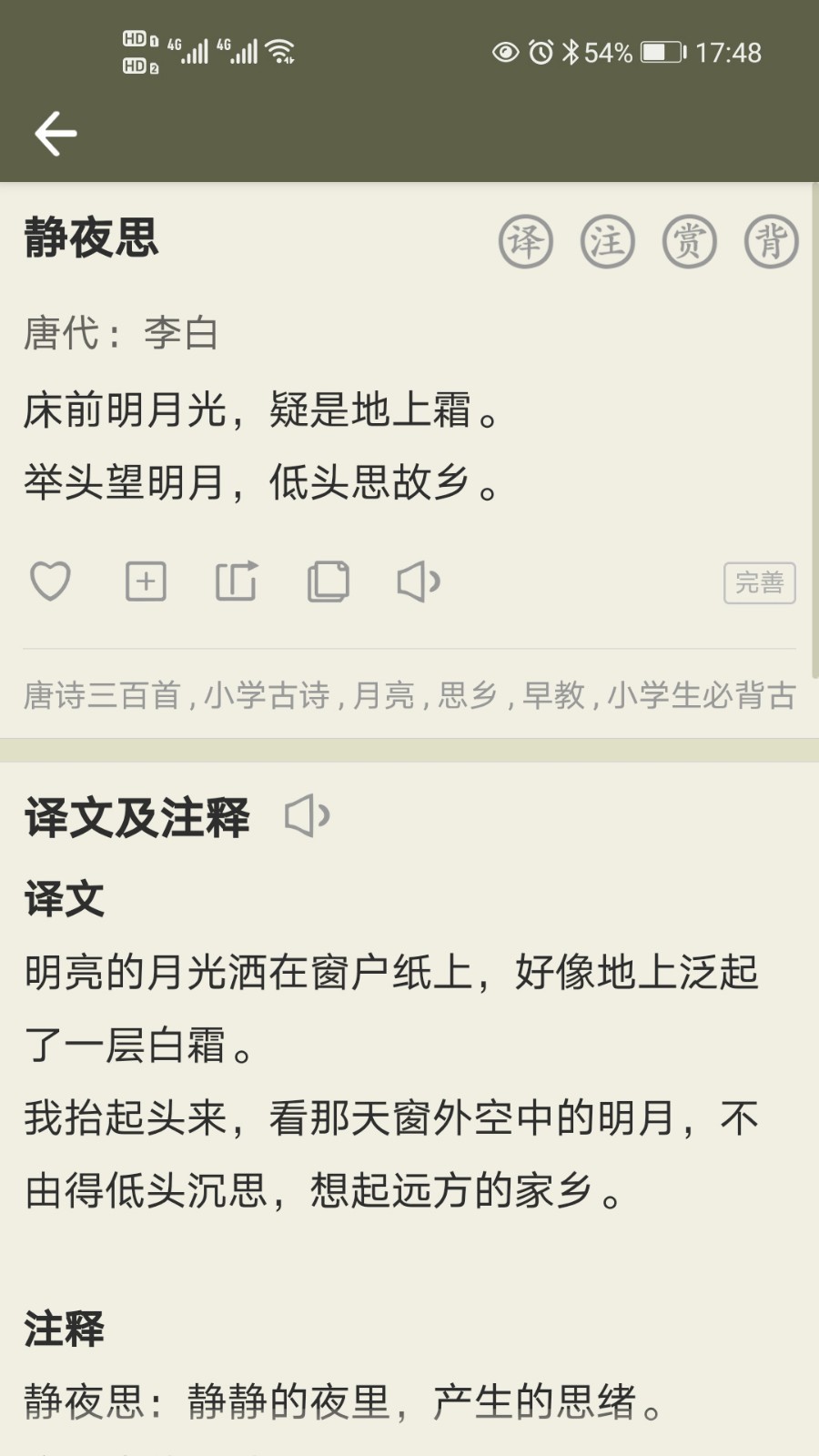Image resolution: width=819 pixels, height=1456 pixels.
Task: Open the 早教 tag
Action: coord(553,695)
